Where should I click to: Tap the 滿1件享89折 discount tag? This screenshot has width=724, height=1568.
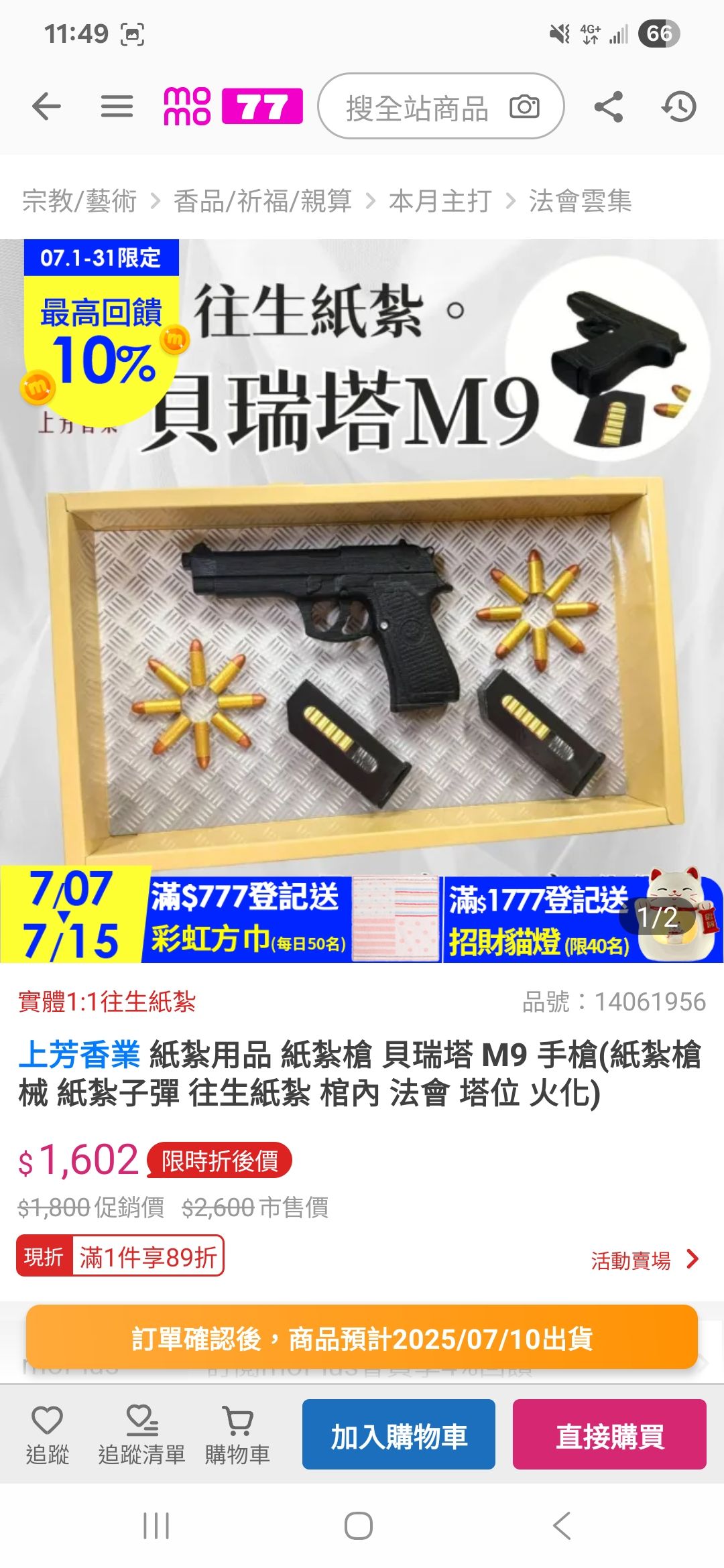pyautogui.click(x=121, y=1256)
